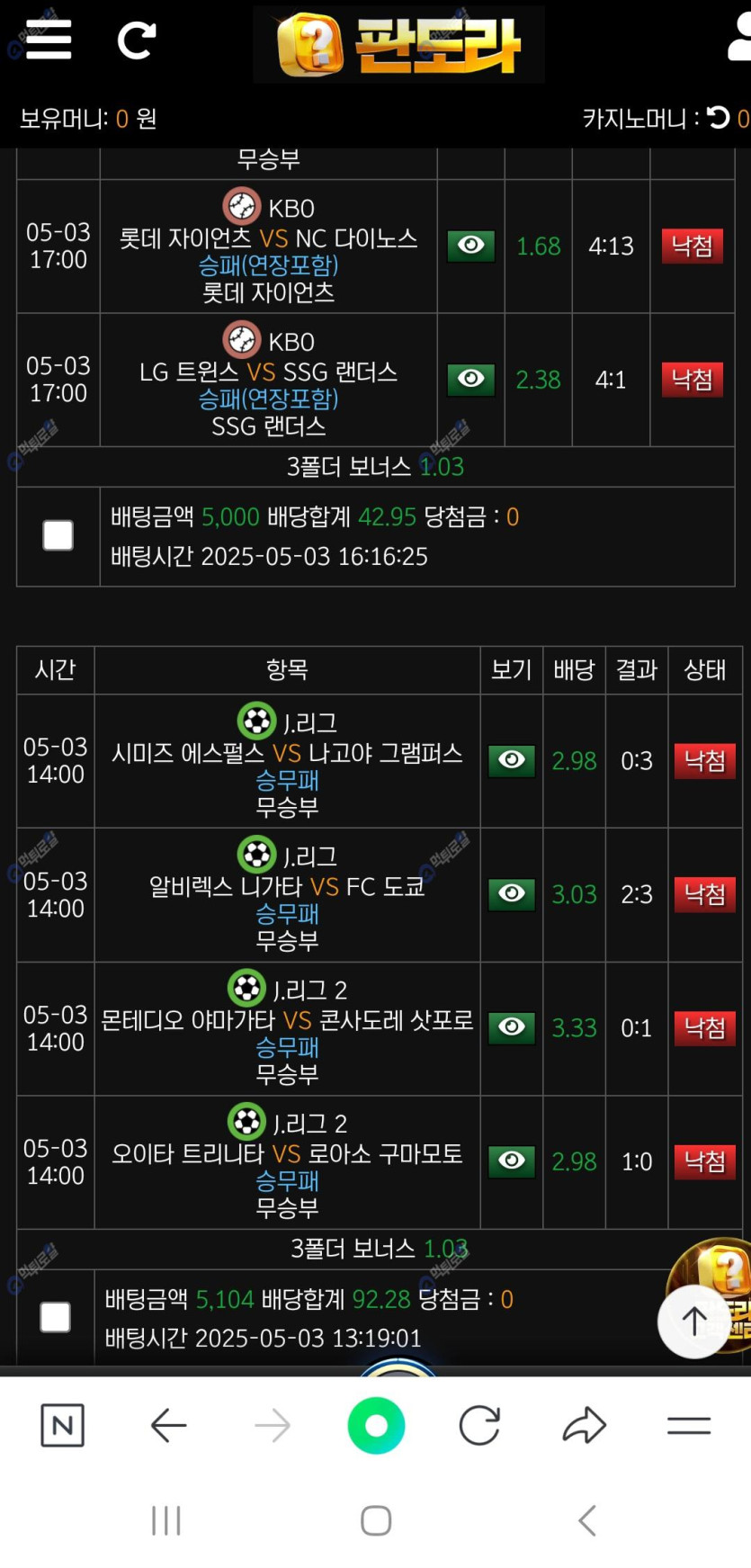751x1568 pixels.
Task: Share this page from the browser toolbar
Action: pos(585,1425)
